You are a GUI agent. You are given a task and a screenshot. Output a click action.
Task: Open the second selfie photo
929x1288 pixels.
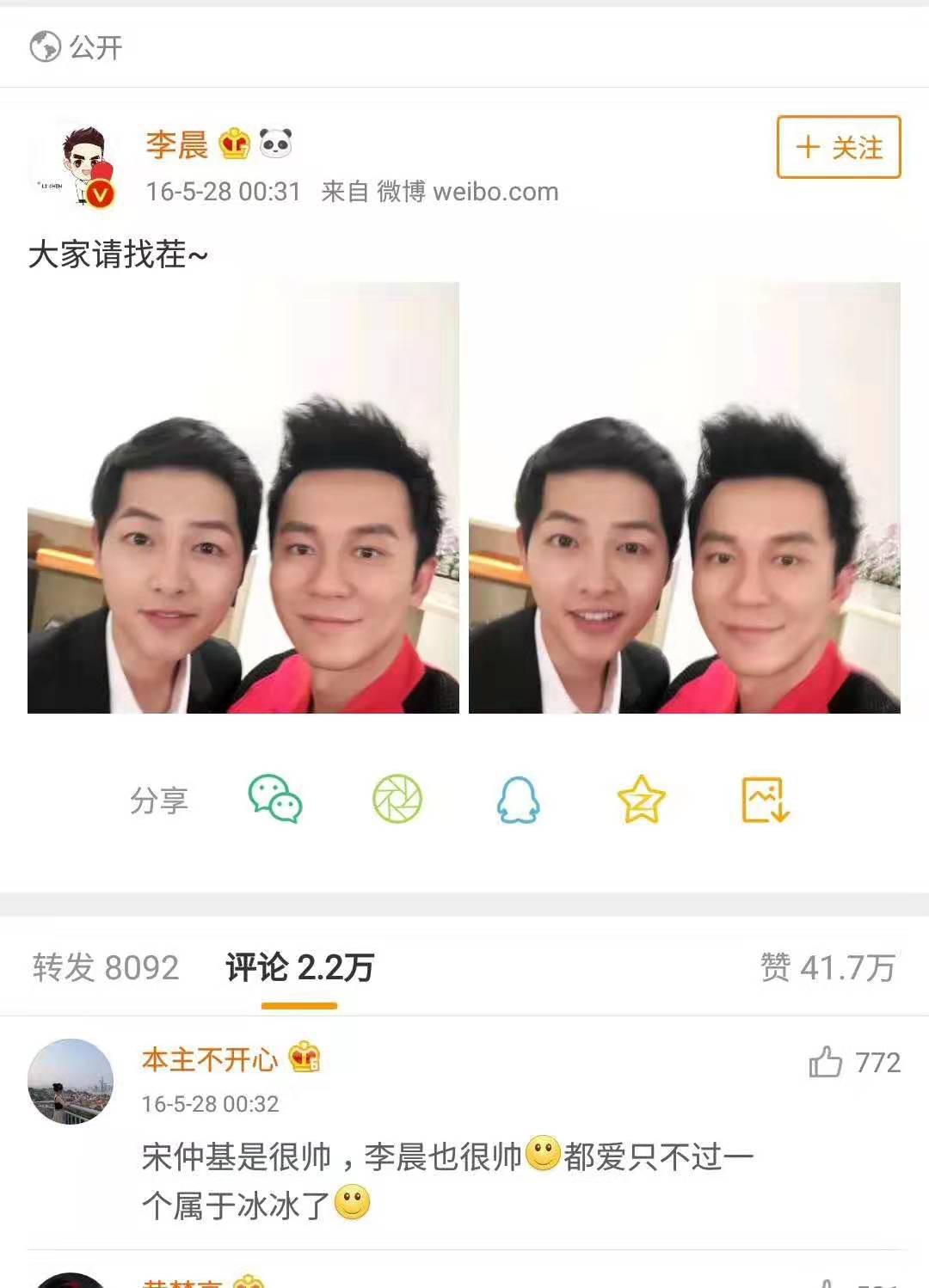[684, 498]
